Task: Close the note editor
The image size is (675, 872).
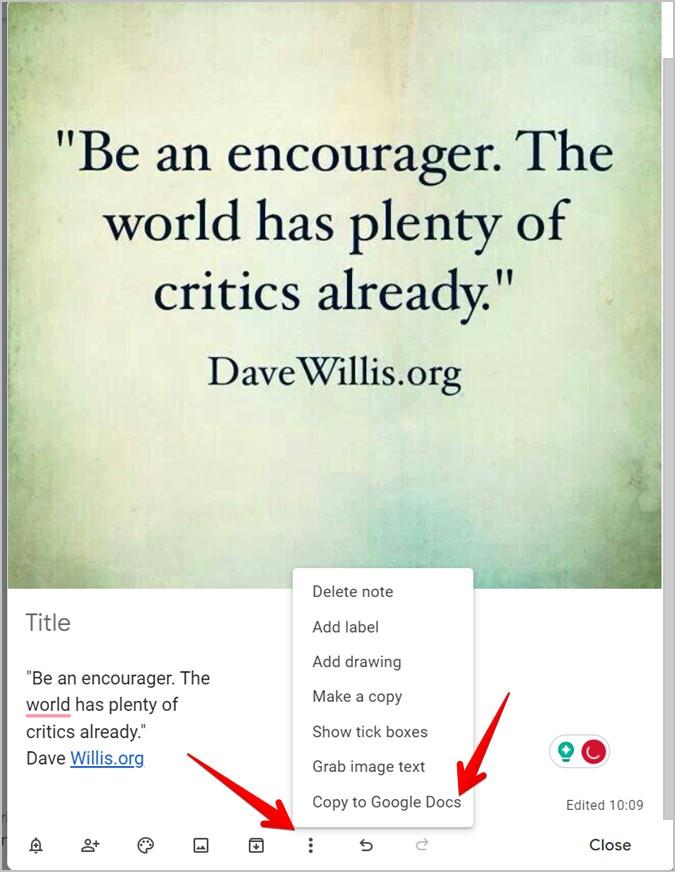Action: point(609,845)
